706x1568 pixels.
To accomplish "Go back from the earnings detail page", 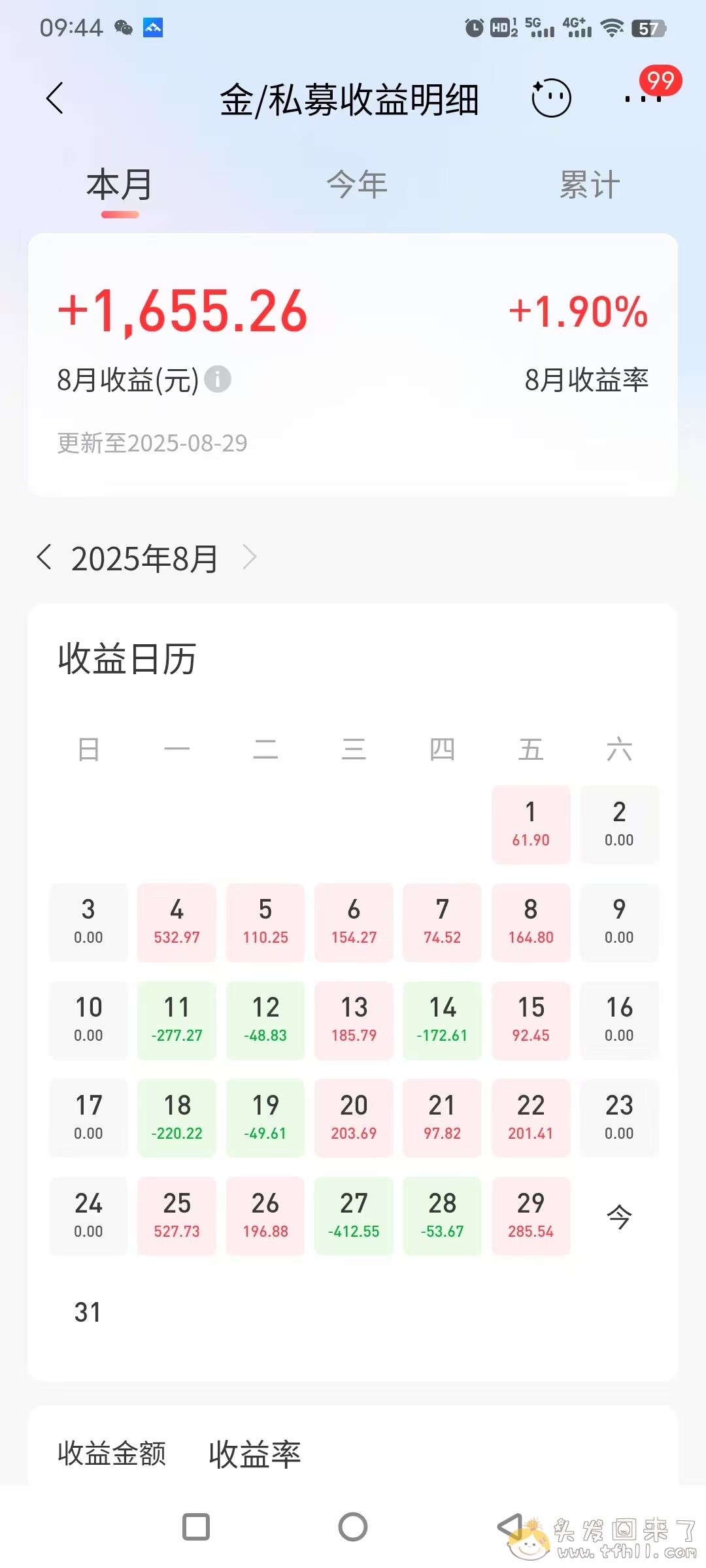I will tap(56, 99).
